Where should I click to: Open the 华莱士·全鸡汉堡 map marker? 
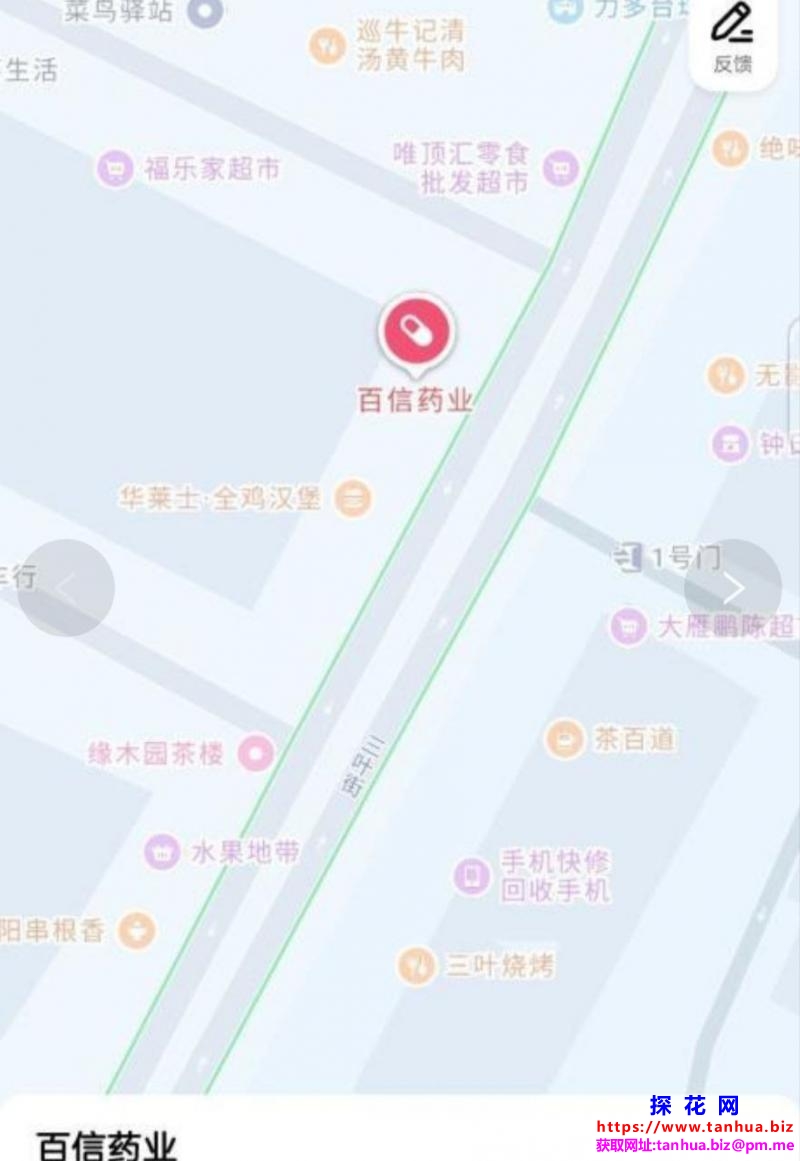(x=352, y=497)
